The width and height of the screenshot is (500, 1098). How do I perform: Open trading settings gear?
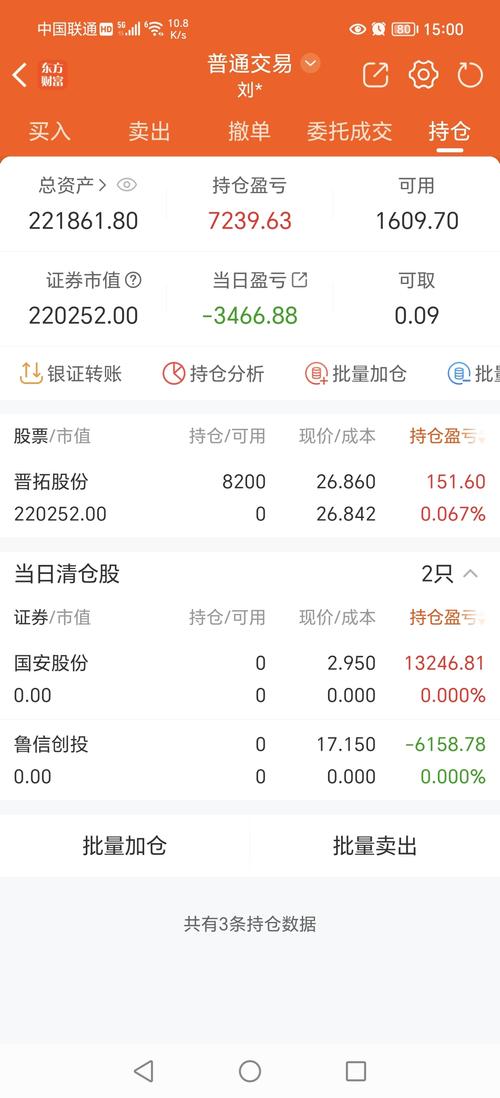423,75
